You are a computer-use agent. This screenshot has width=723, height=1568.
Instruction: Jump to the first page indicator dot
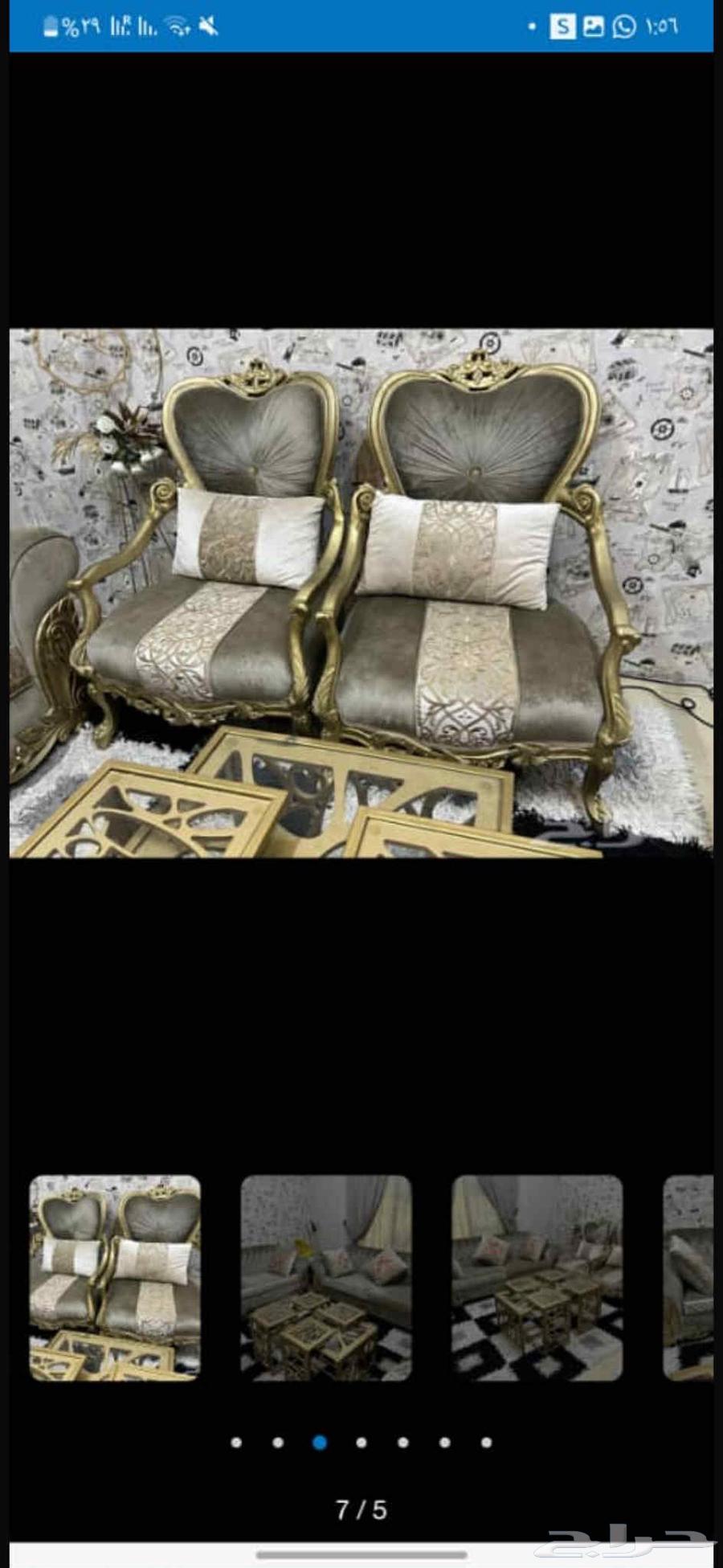236,1443
